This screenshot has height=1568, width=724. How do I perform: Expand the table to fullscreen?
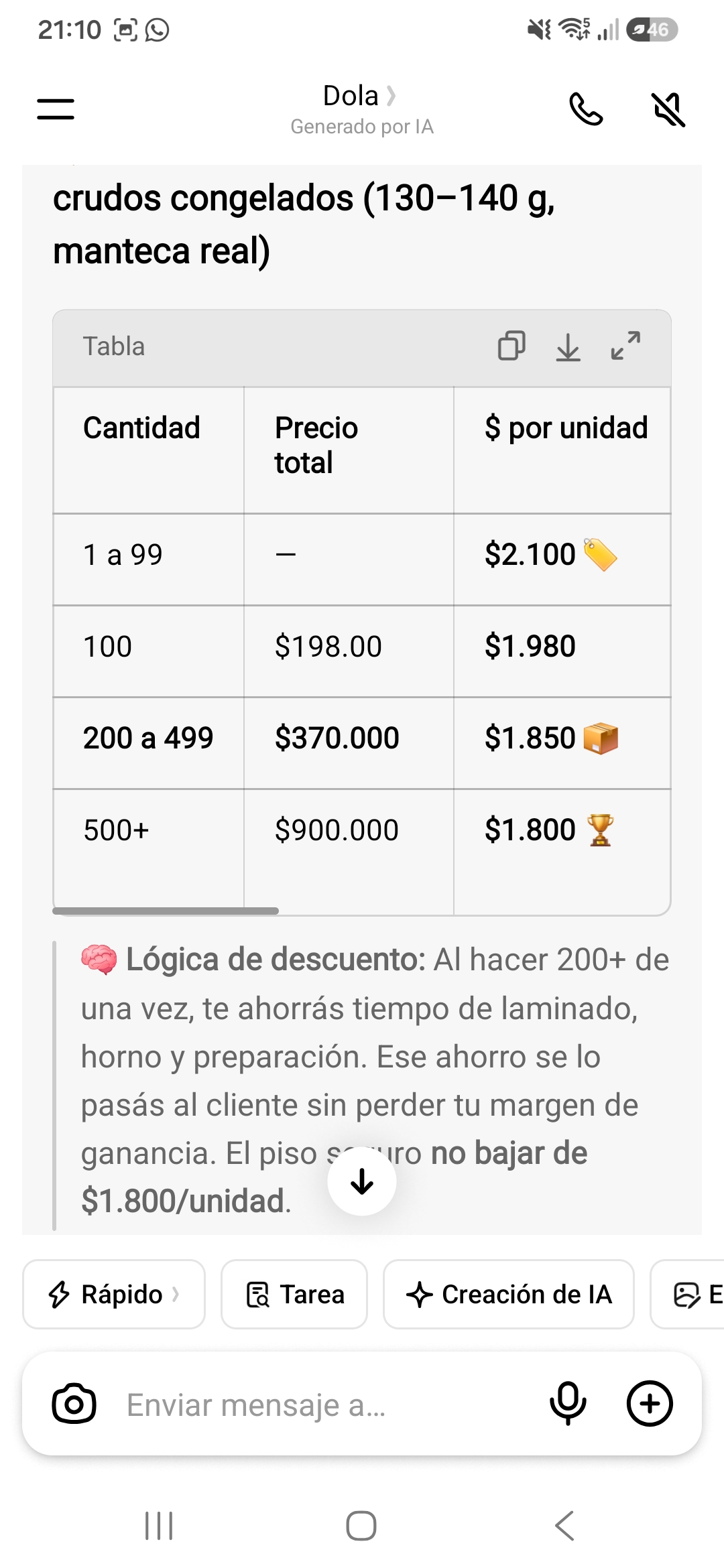[x=625, y=346]
